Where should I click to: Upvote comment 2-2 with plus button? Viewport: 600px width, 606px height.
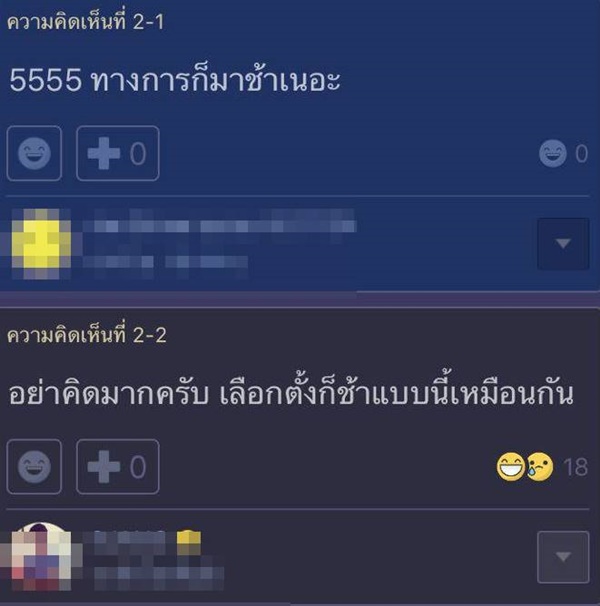pyautogui.click(x=117, y=467)
